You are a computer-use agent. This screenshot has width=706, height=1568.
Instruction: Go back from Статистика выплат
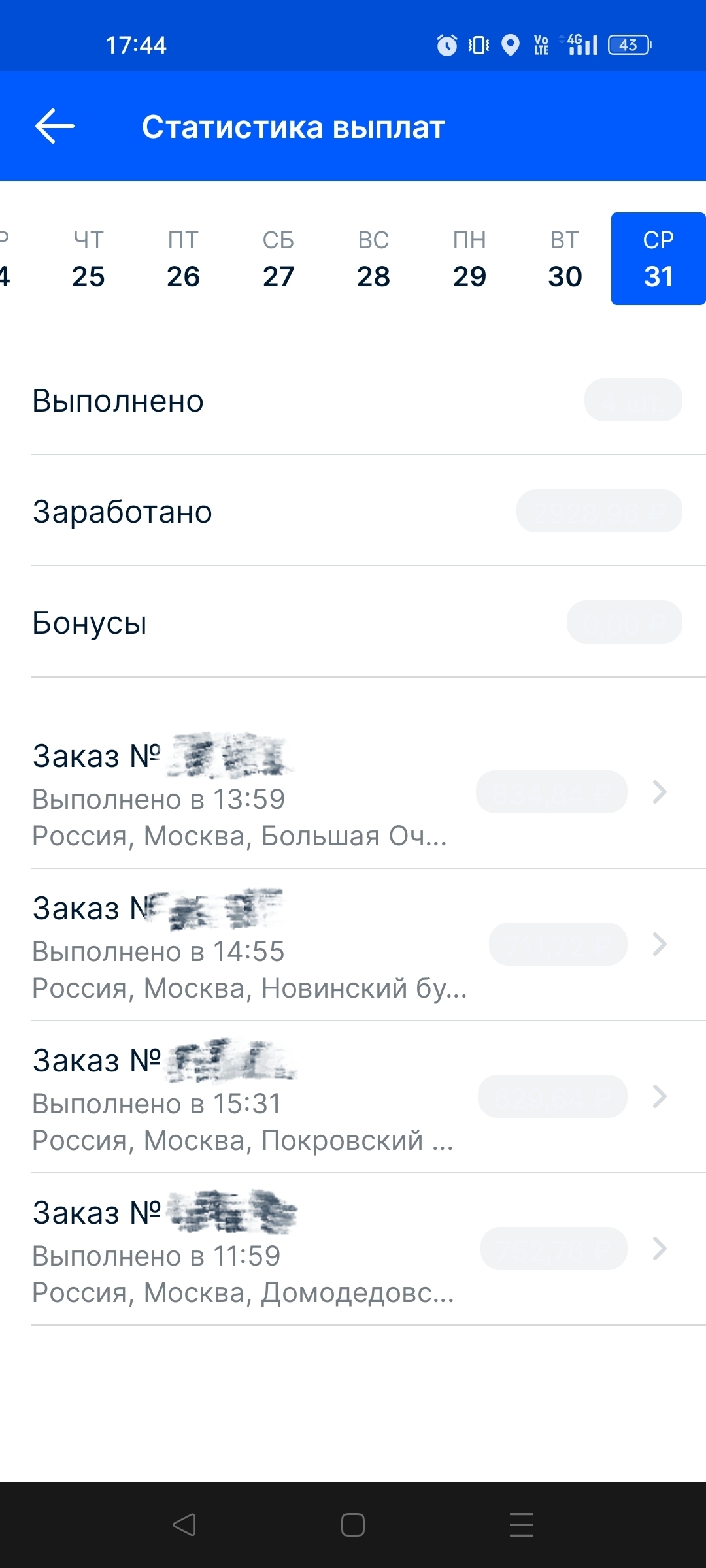tap(55, 126)
